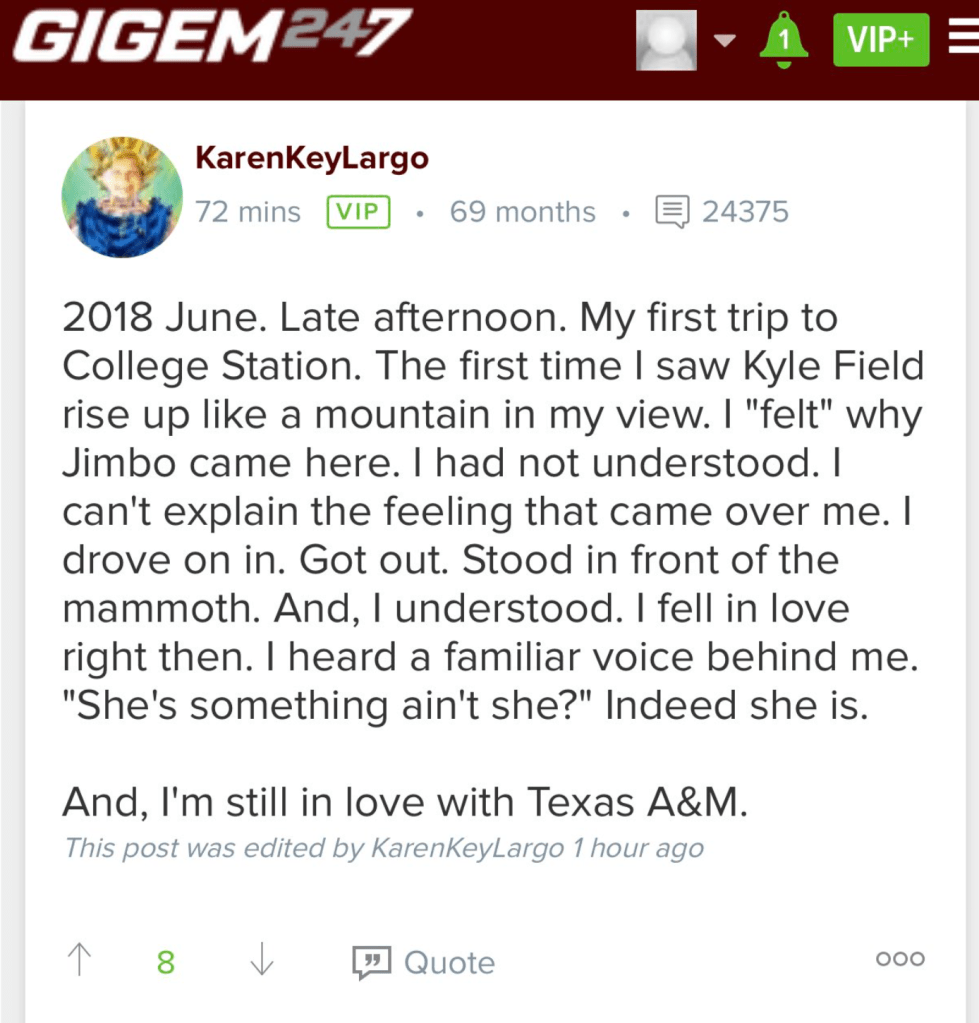Tap the green VIP+ button
Image resolution: width=979 pixels, height=1023 pixels.
point(881,41)
